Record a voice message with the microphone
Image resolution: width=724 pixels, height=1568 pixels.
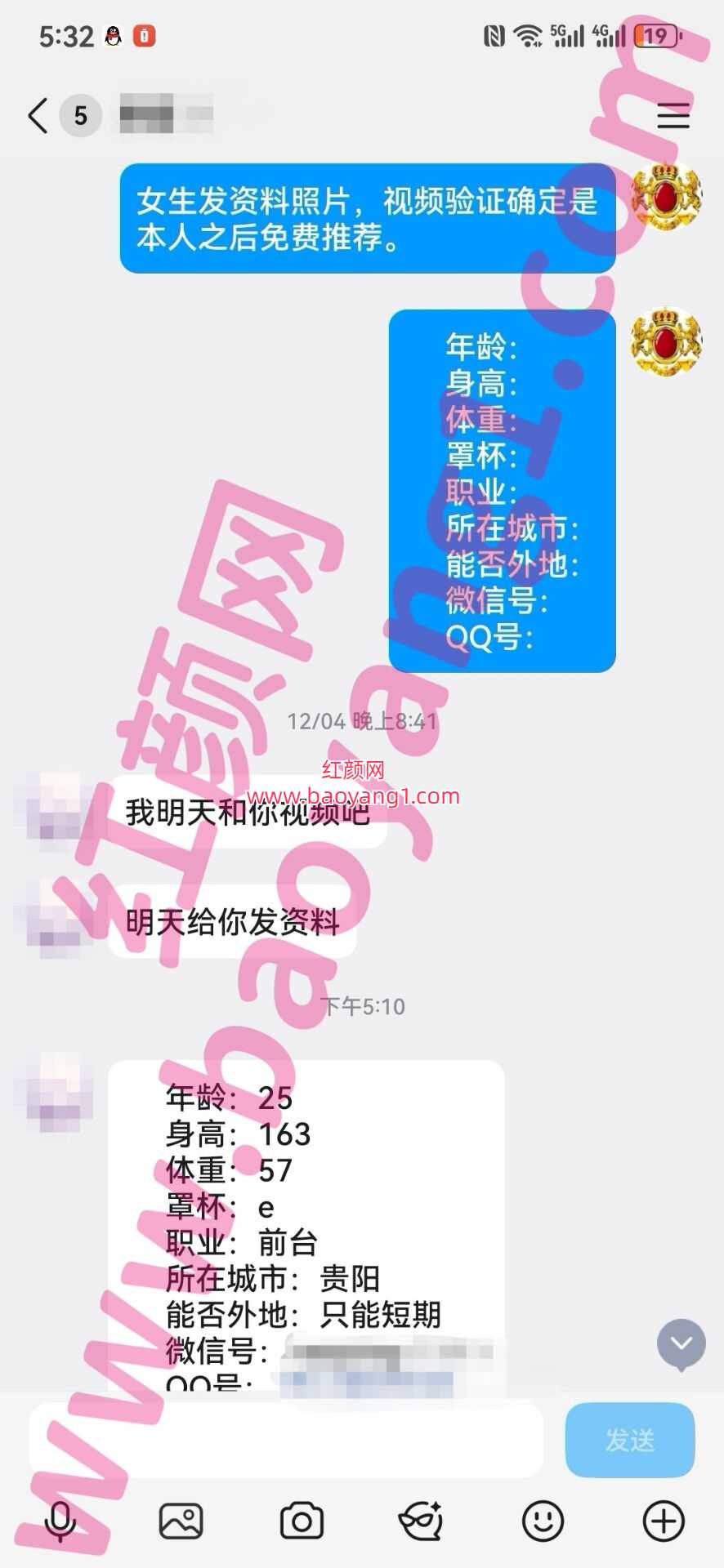pyautogui.click(x=60, y=1521)
